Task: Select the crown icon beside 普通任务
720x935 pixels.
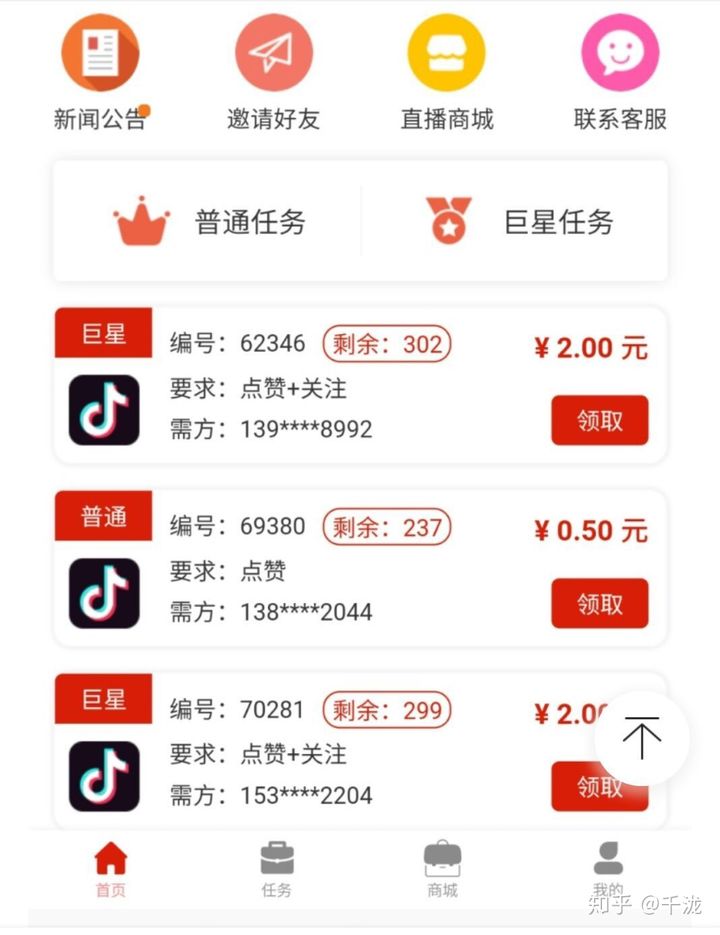Action: pos(143,222)
